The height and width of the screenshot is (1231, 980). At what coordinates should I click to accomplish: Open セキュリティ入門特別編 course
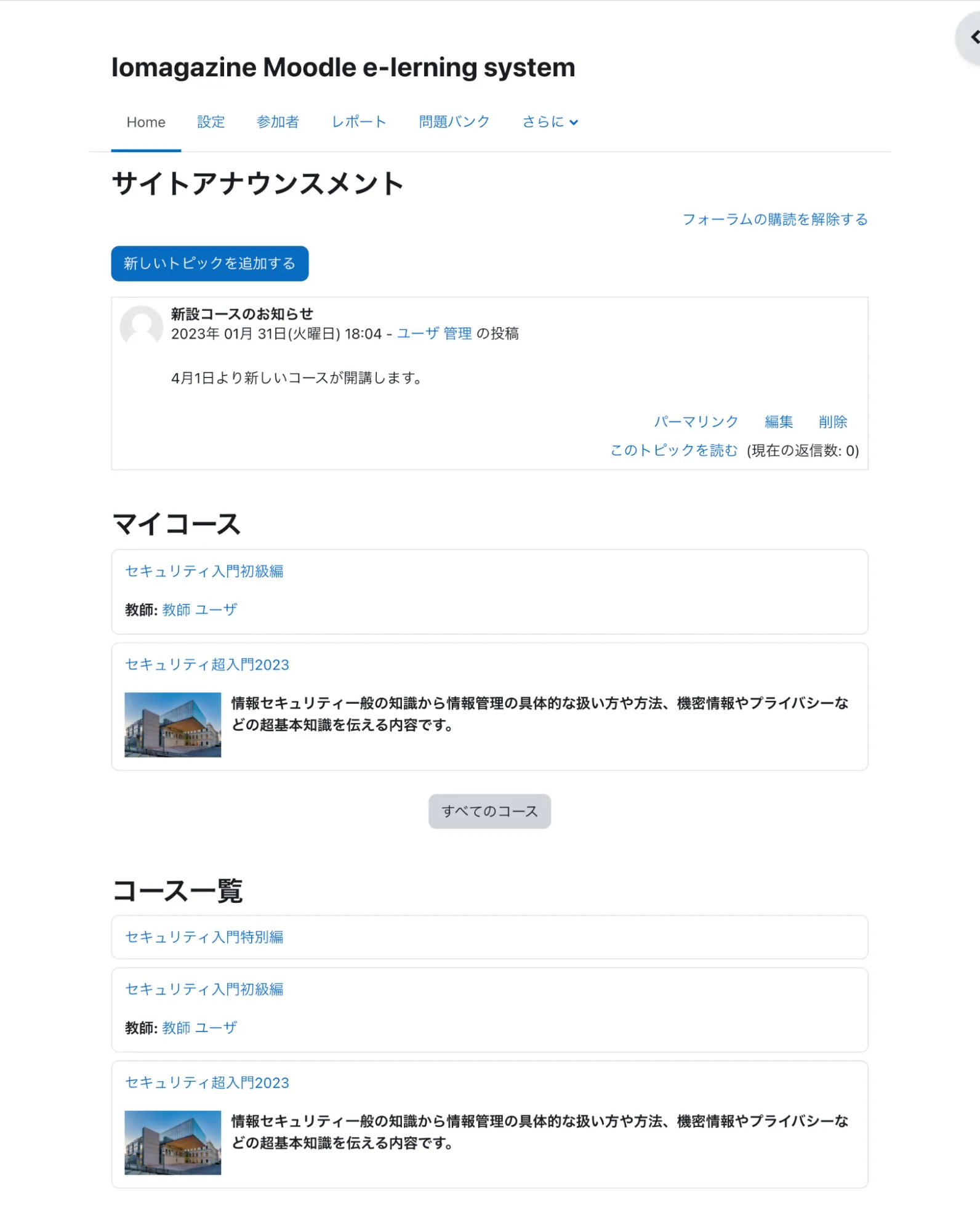coord(204,937)
